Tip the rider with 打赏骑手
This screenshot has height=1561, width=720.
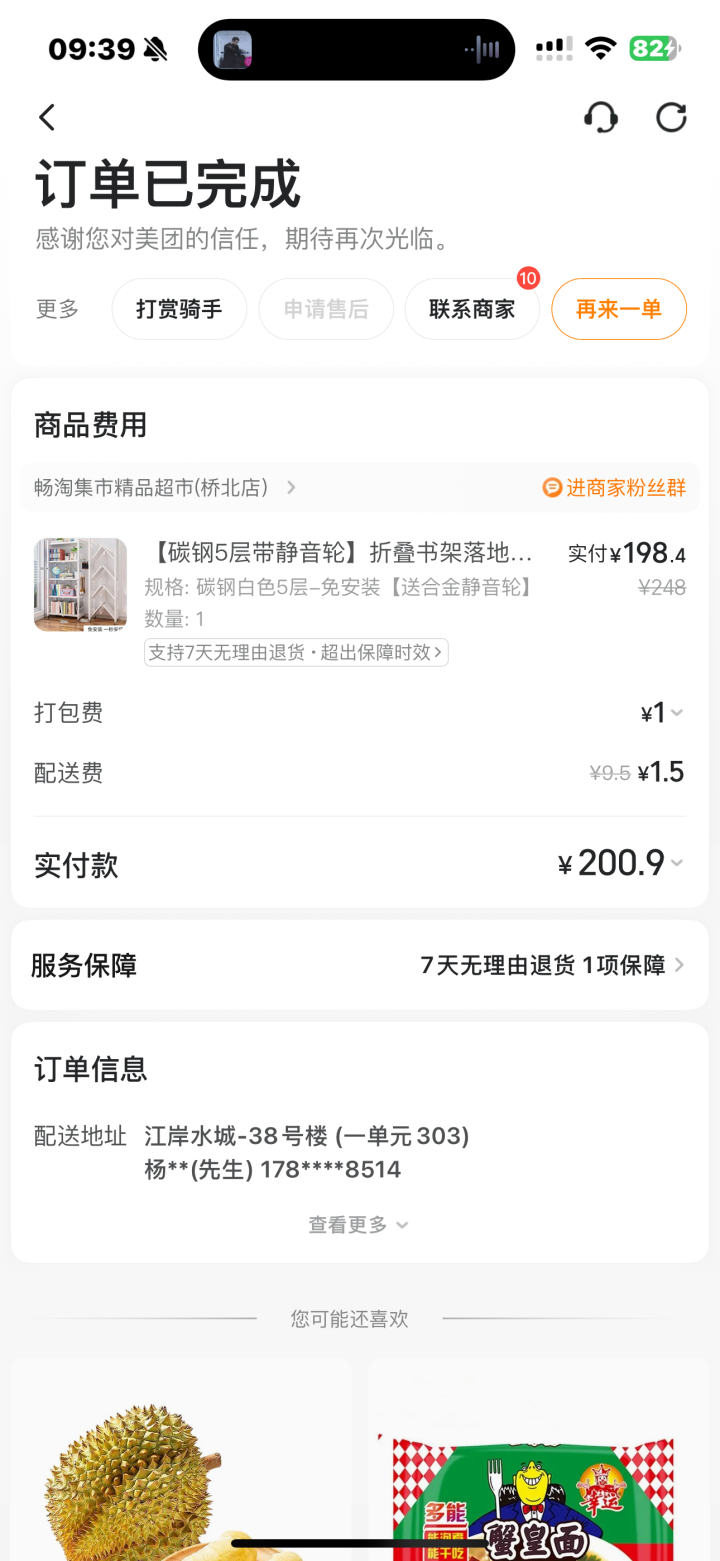point(179,309)
